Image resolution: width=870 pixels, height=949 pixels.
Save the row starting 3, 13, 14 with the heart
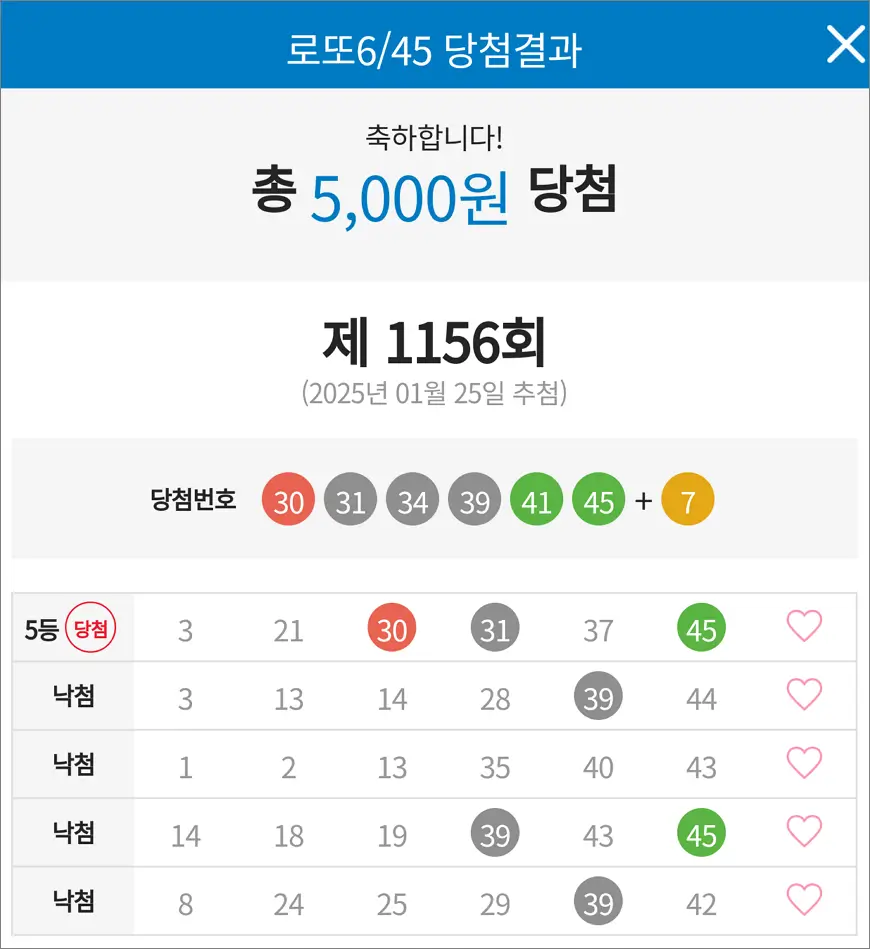tap(804, 695)
